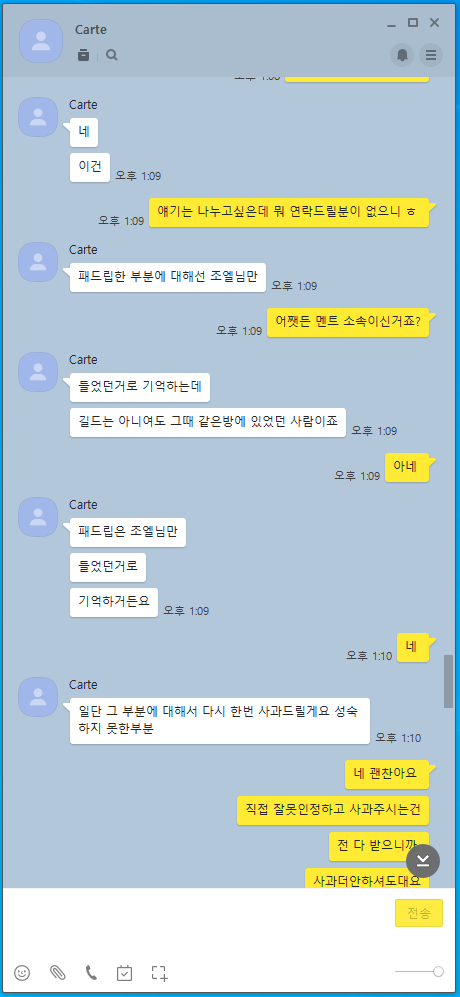Image resolution: width=460 pixels, height=997 pixels.
Task: Focus the message input box
Action: click(197, 922)
